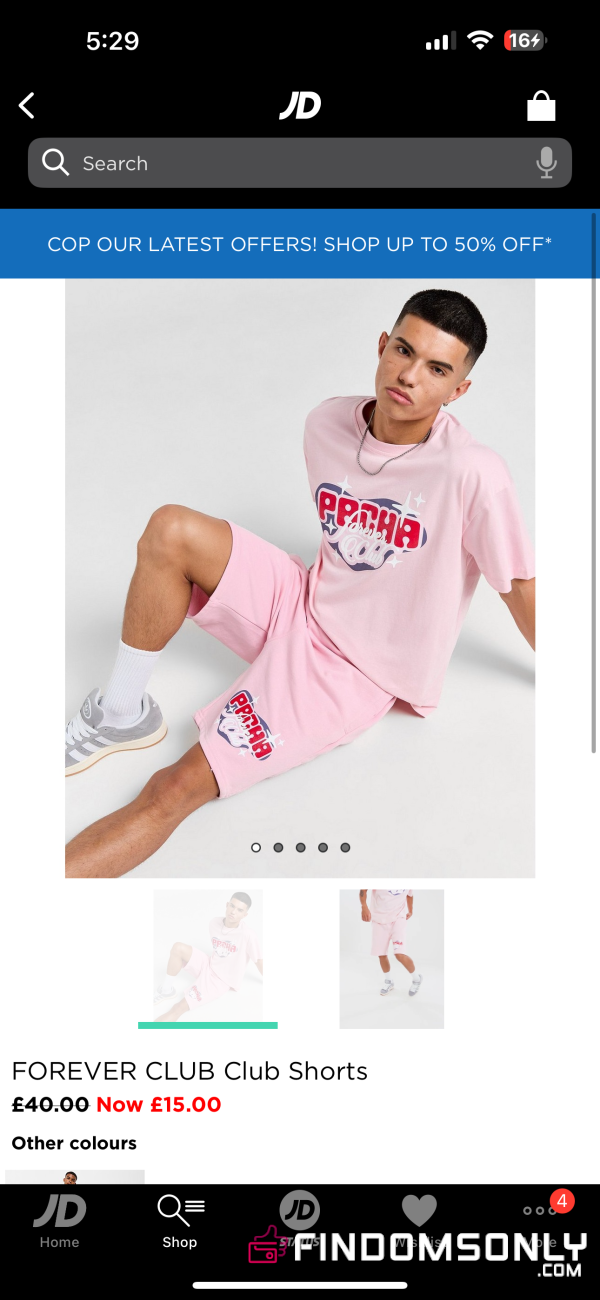Open the latest offers banner
This screenshot has width=600, height=1300.
click(300, 244)
